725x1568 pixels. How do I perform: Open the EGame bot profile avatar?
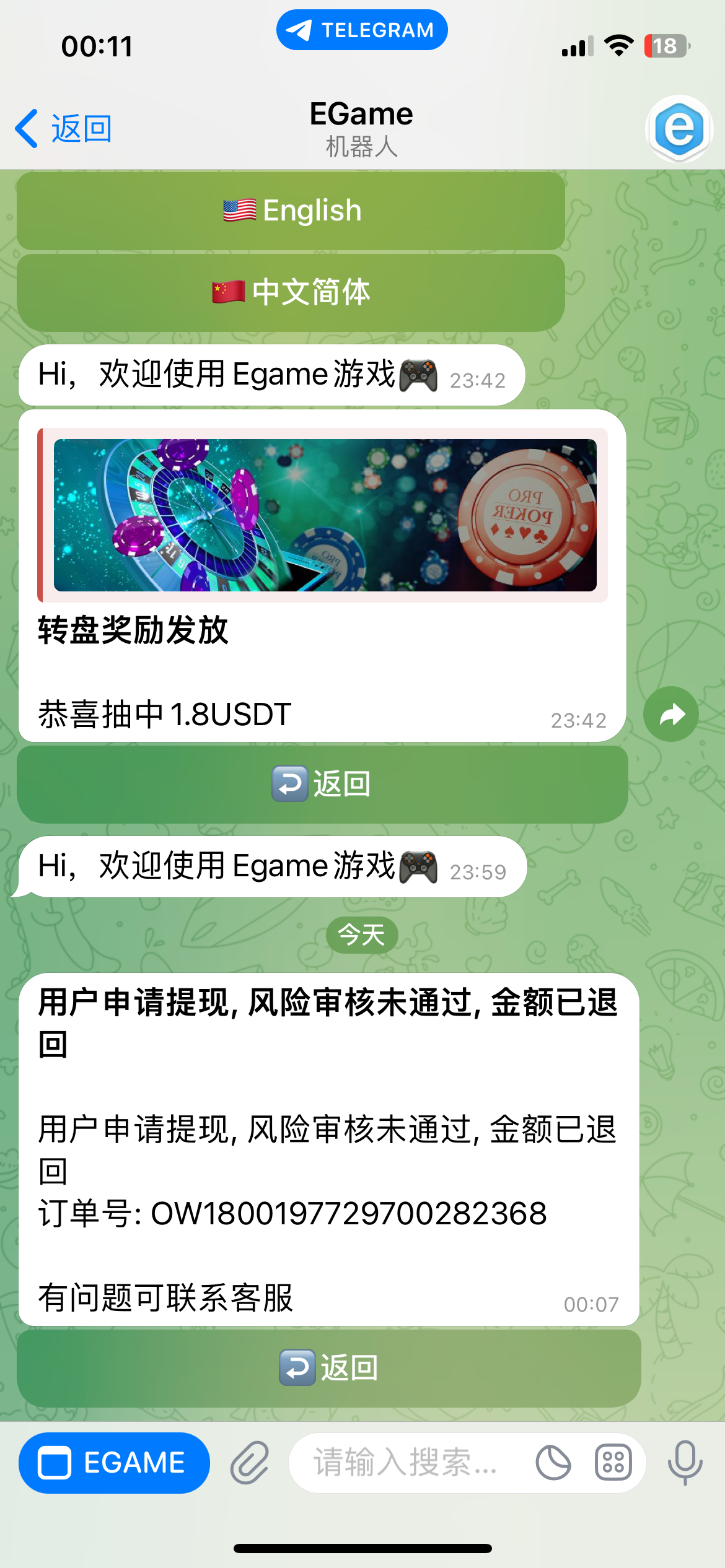679,129
